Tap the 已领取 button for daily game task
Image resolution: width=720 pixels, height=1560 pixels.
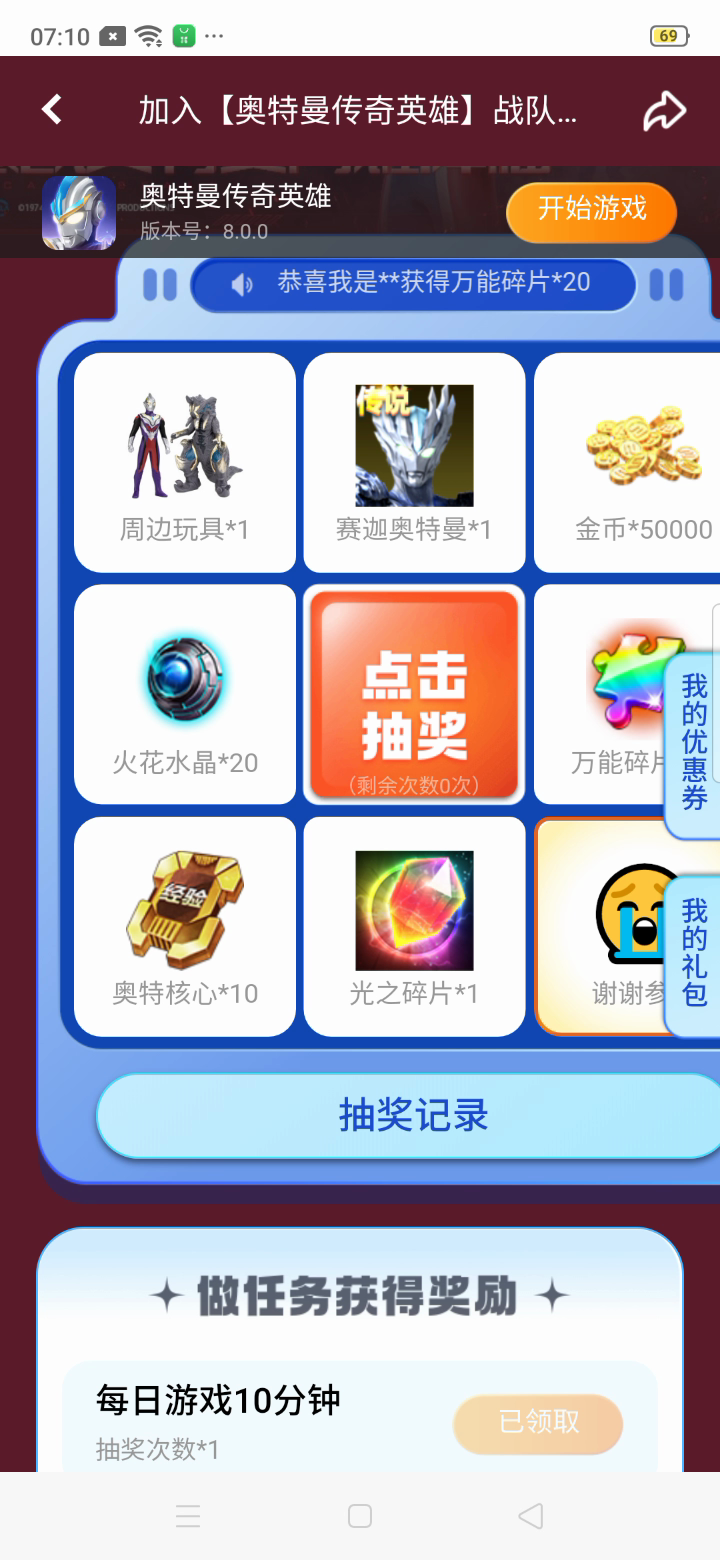[538, 1423]
